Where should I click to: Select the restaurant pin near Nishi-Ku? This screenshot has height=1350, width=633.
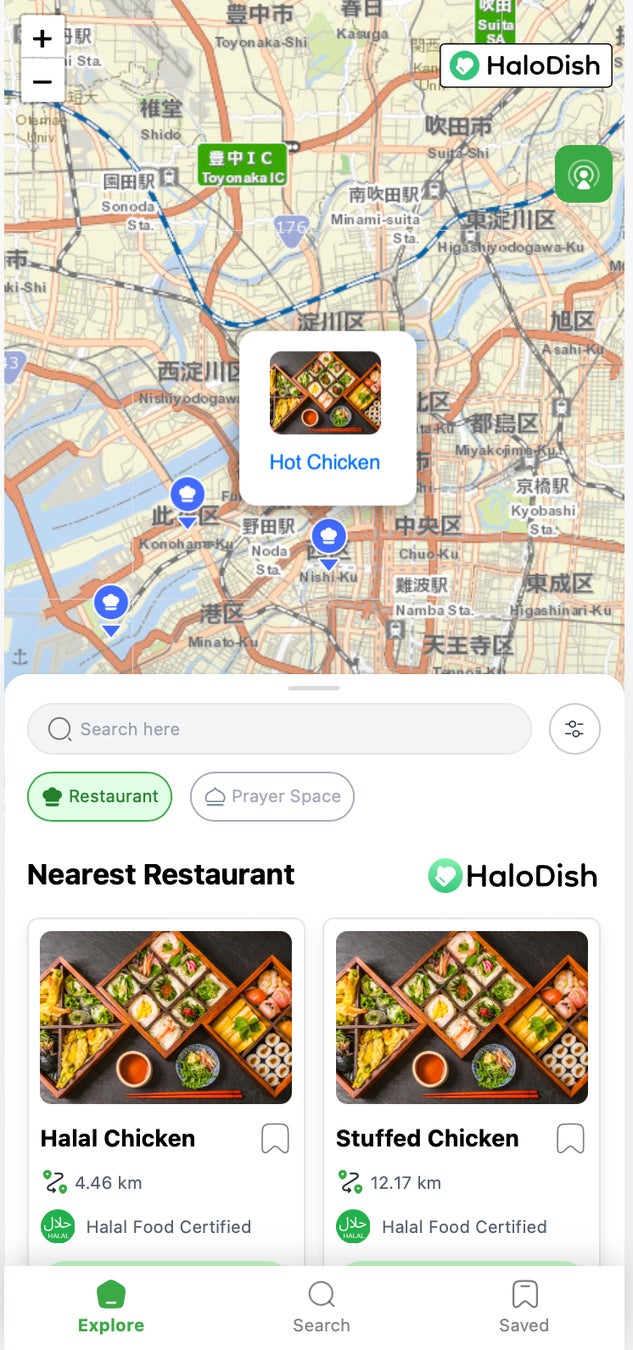[328, 540]
